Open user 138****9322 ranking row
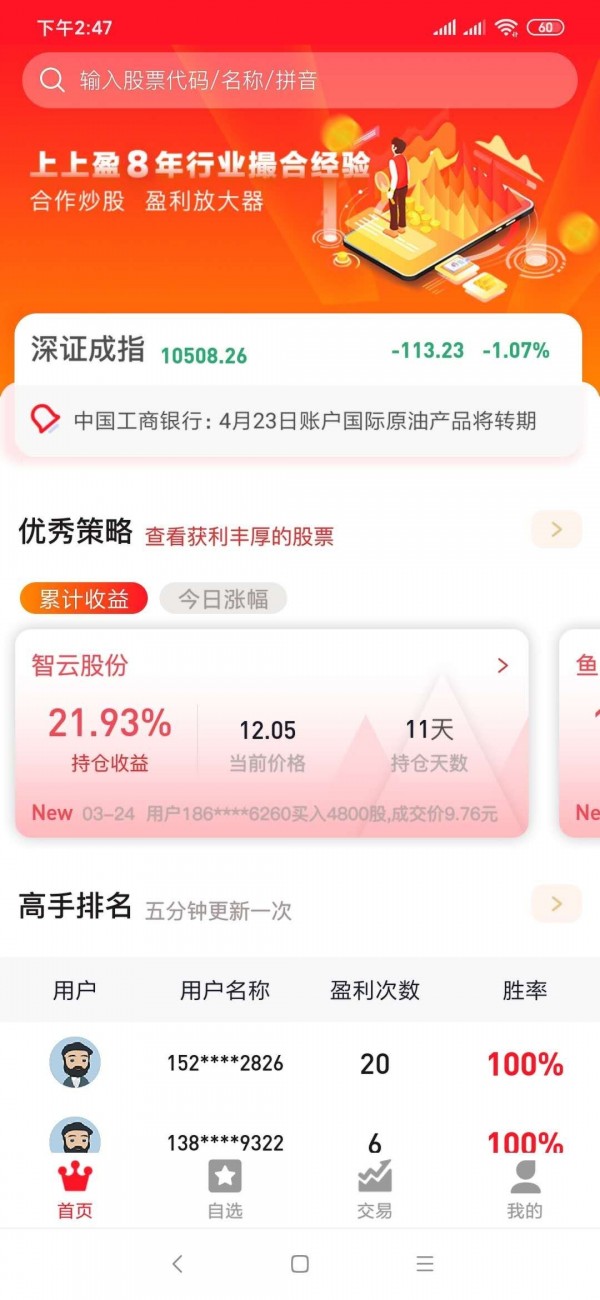This screenshot has height=1300, width=600. click(300, 1140)
